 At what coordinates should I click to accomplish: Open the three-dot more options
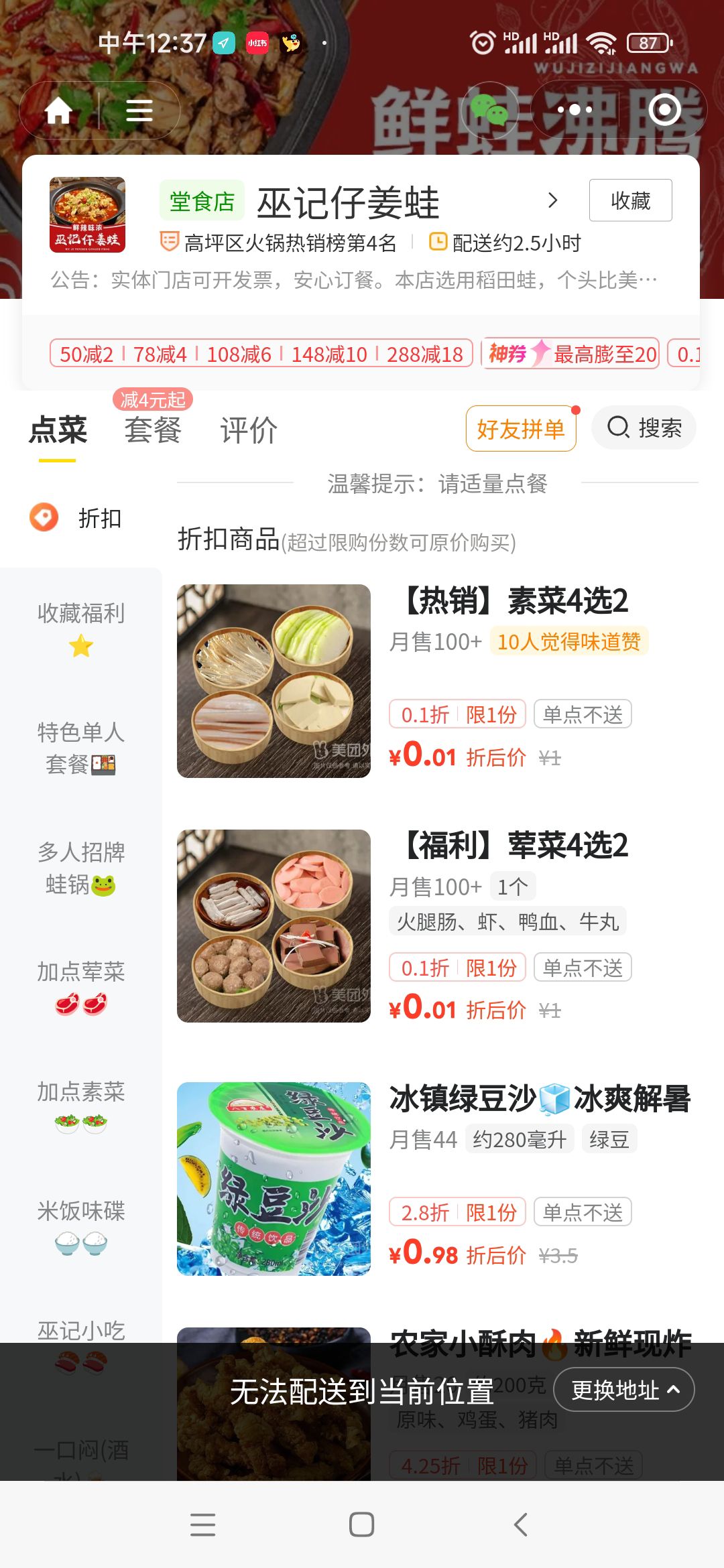pyautogui.click(x=575, y=110)
